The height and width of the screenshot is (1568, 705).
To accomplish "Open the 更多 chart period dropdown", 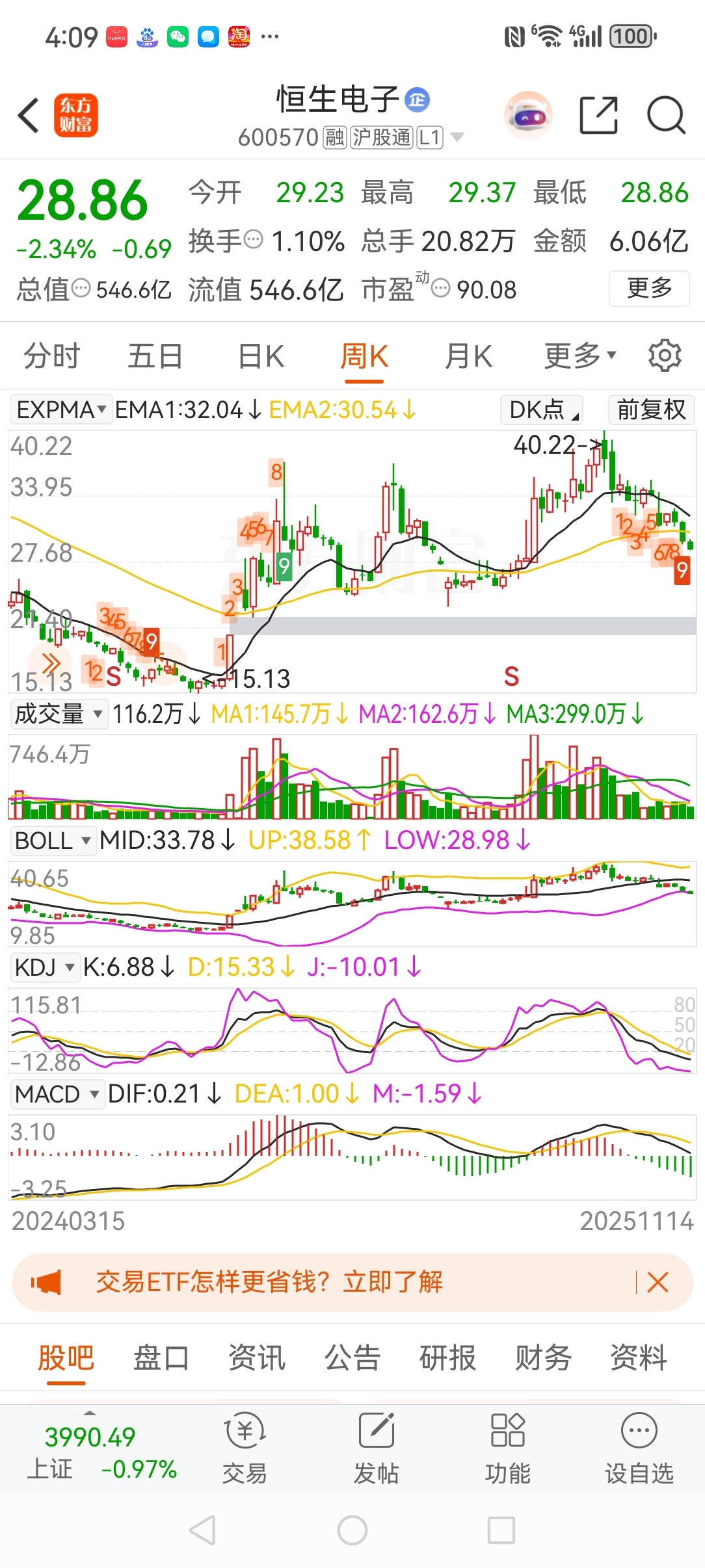I will coord(579,356).
